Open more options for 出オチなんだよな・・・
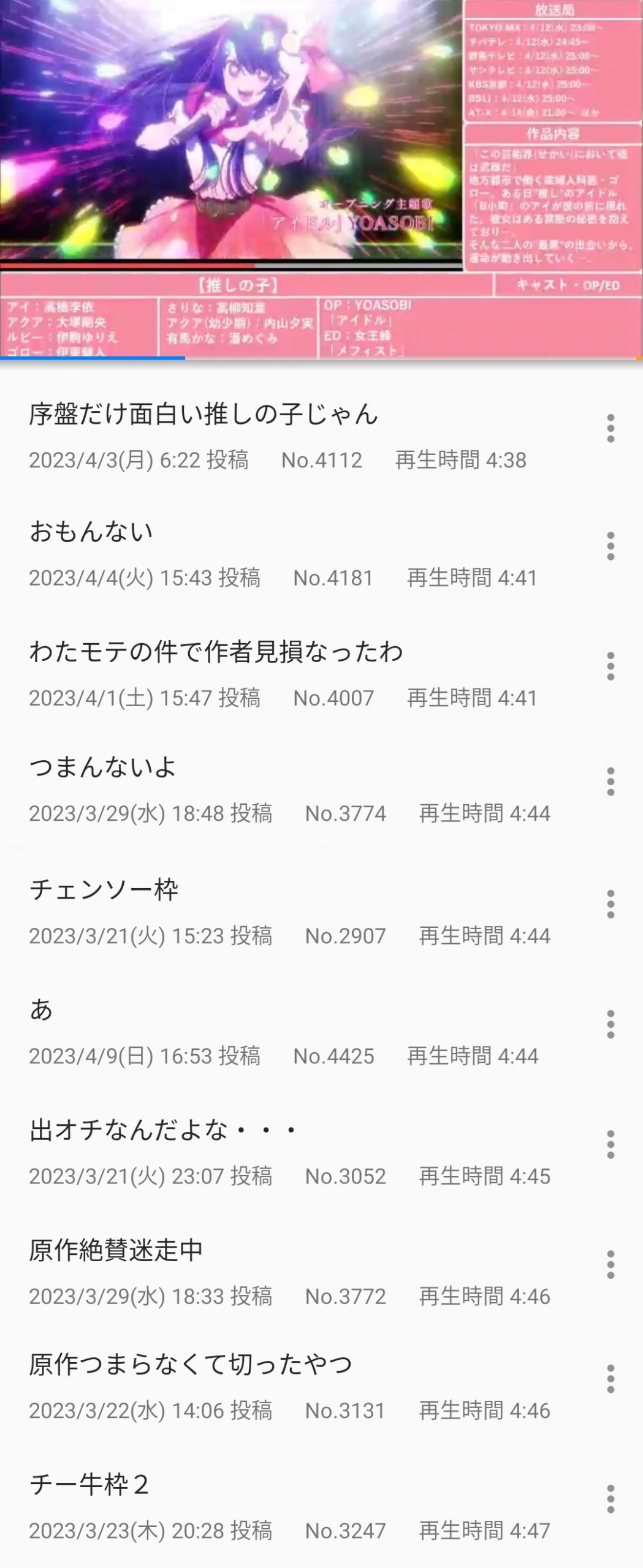The width and height of the screenshot is (643, 1568). coord(611,1144)
